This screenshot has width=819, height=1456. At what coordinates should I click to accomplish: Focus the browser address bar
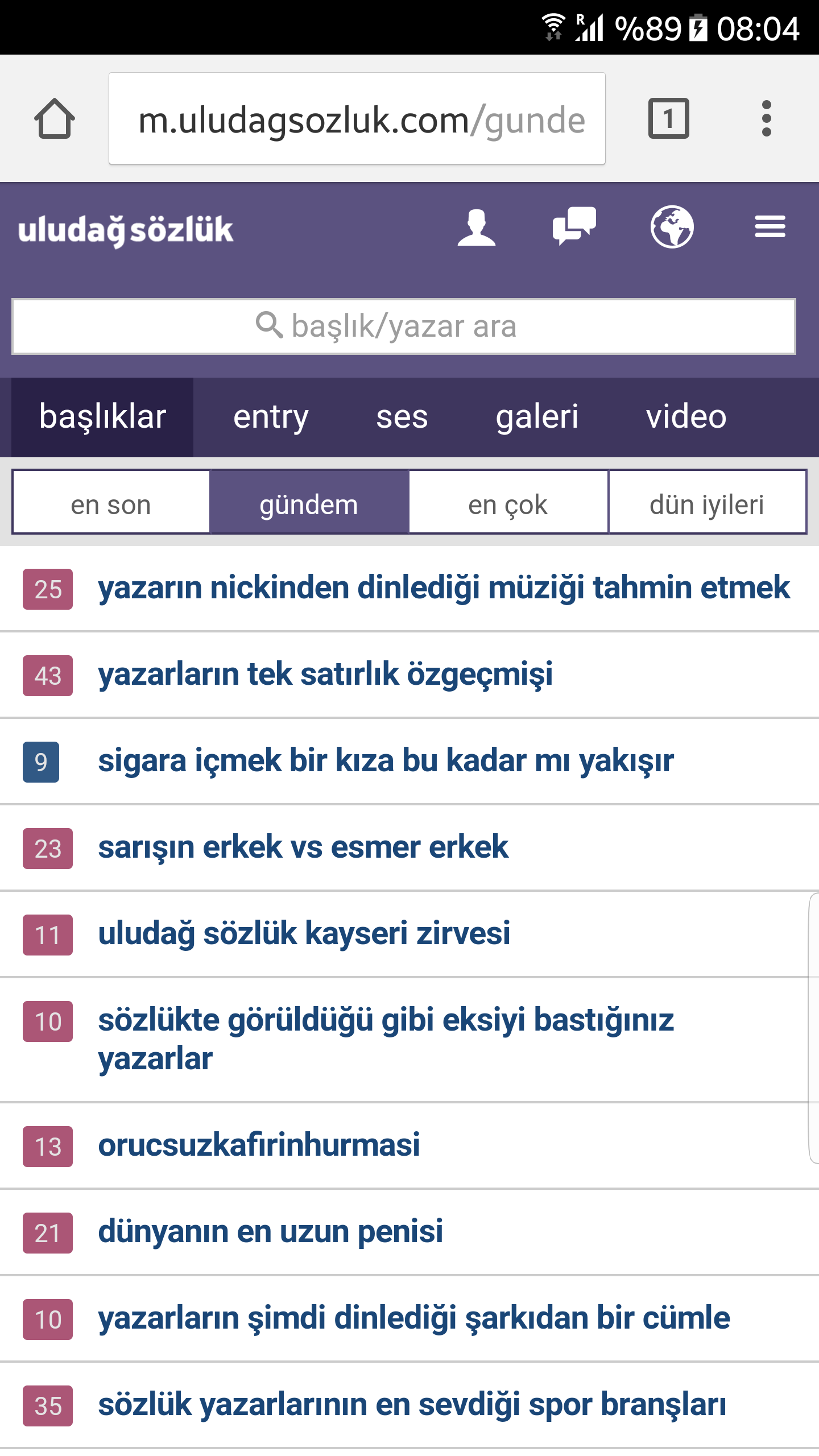pos(357,119)
